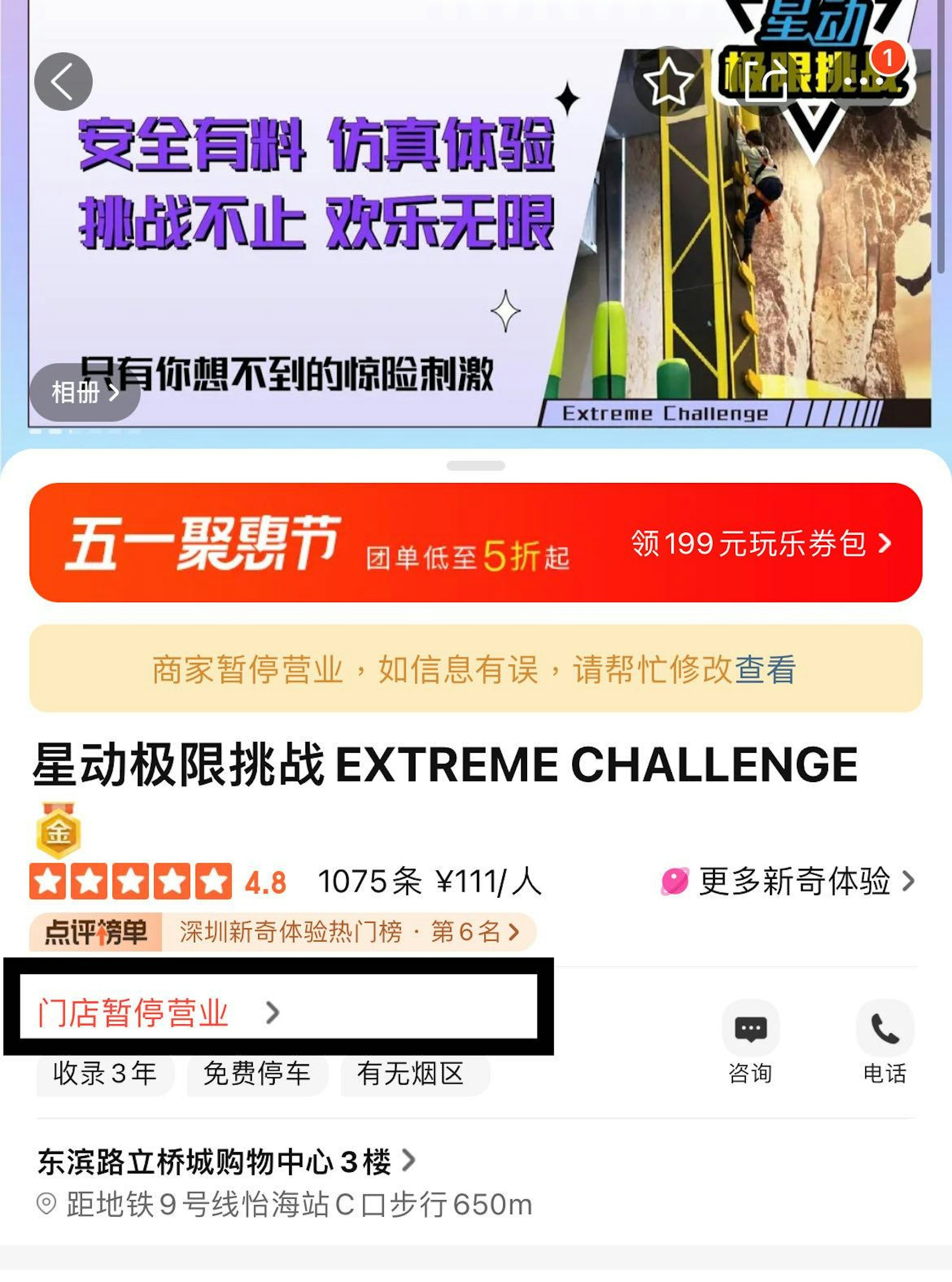Open the address 东滨路立桥城购物中心3楼
This screenshot has height=1282, width=952.
(x=225, y=1161)
